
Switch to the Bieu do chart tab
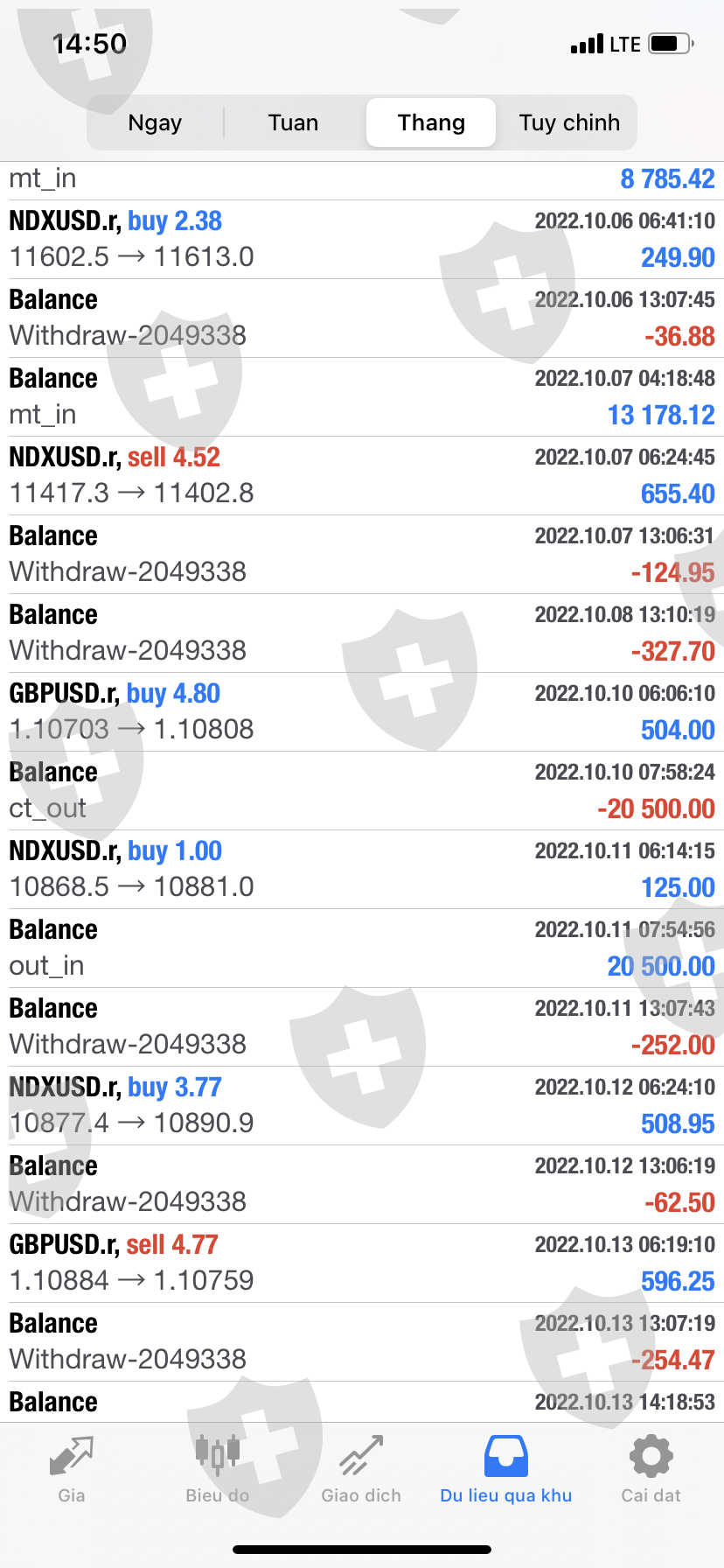pos(217,1470)
